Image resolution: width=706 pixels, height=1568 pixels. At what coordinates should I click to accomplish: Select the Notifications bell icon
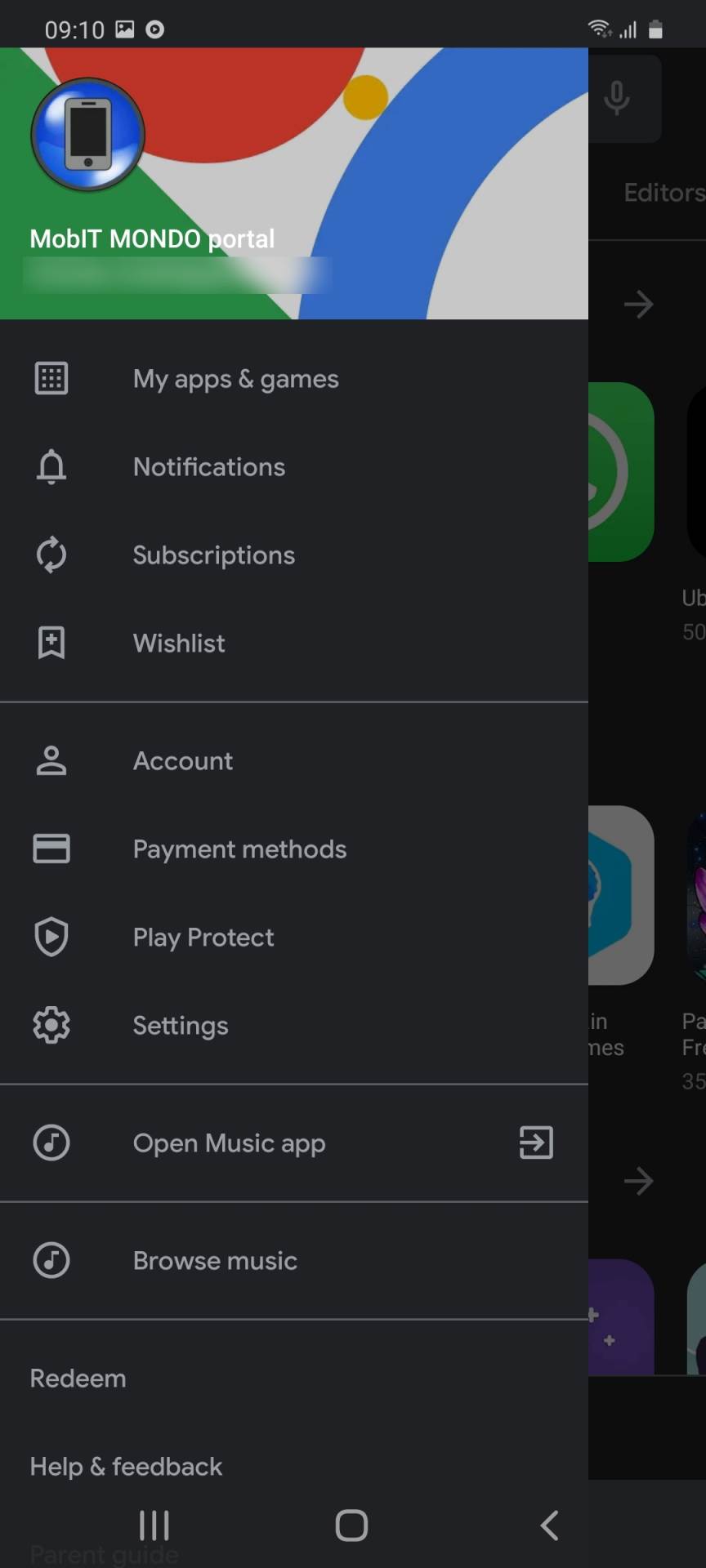pos(51,466)
